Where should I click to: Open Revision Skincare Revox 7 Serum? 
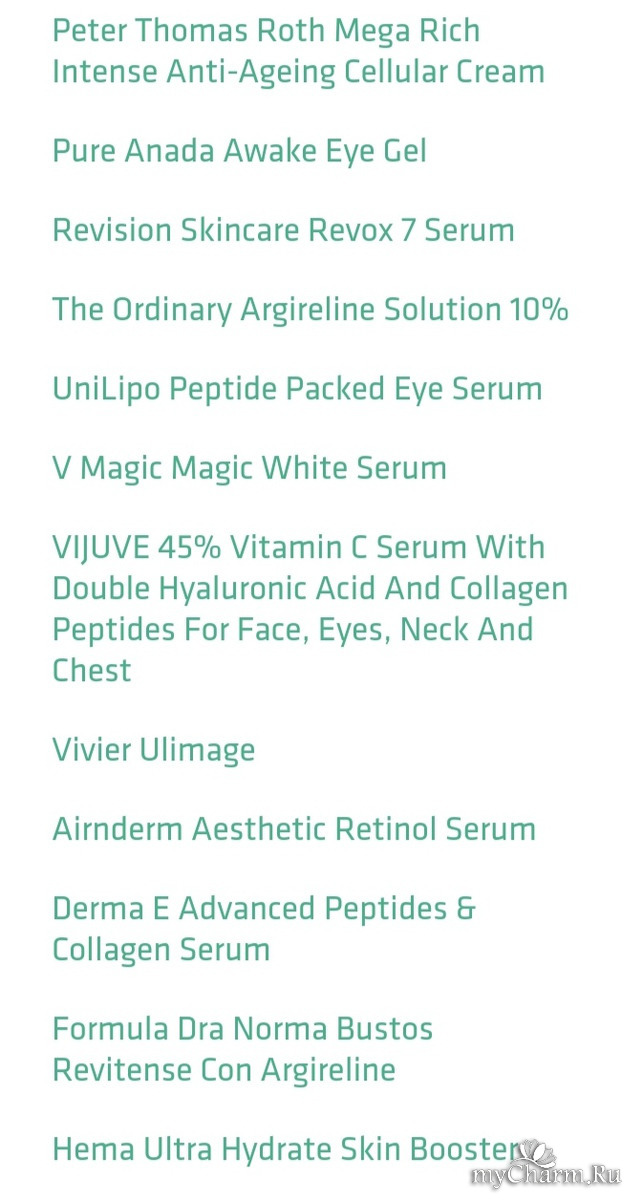pyautogui.click(x=283, y=230)
